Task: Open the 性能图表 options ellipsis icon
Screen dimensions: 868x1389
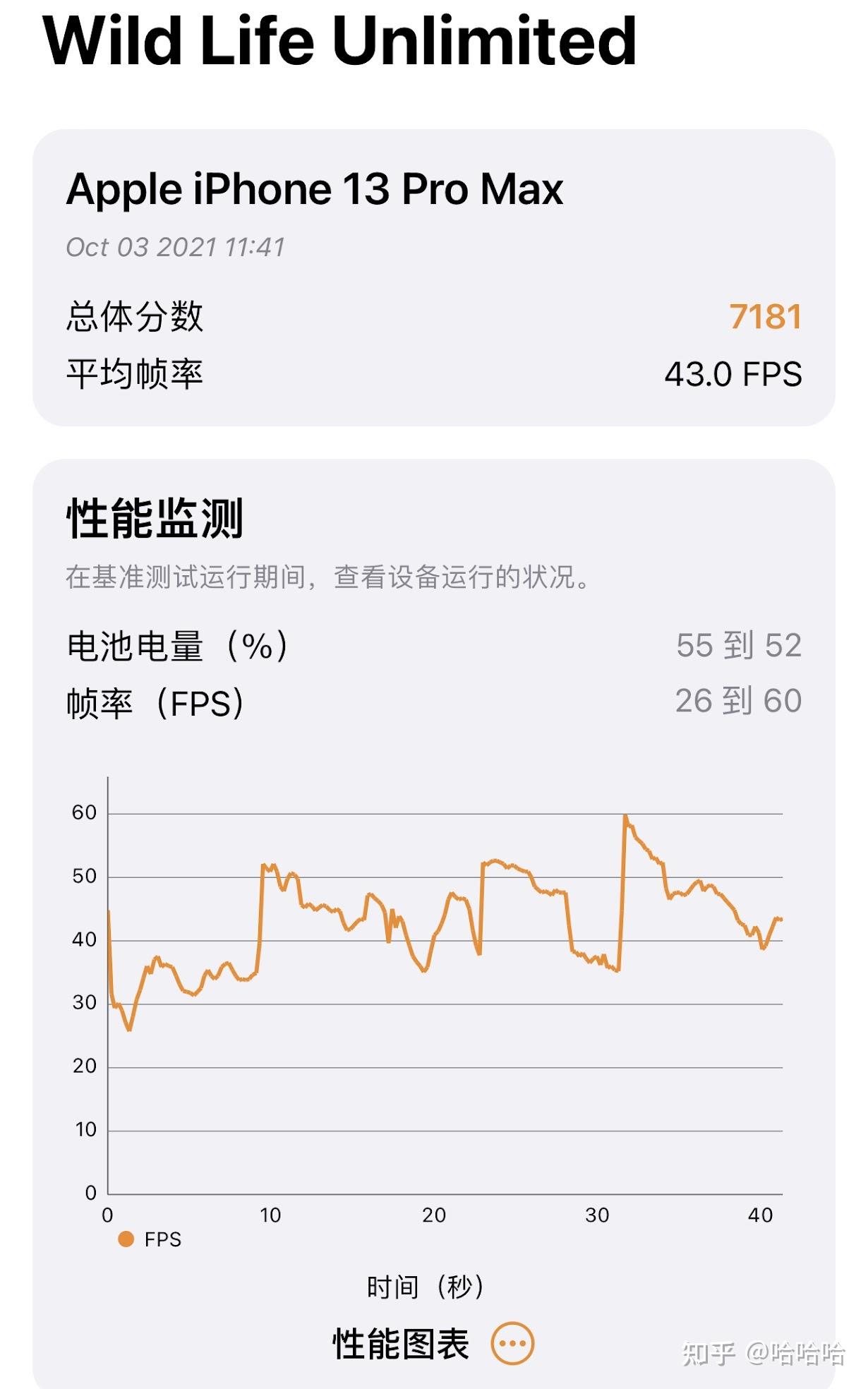Action: (x=513, y=1340)
